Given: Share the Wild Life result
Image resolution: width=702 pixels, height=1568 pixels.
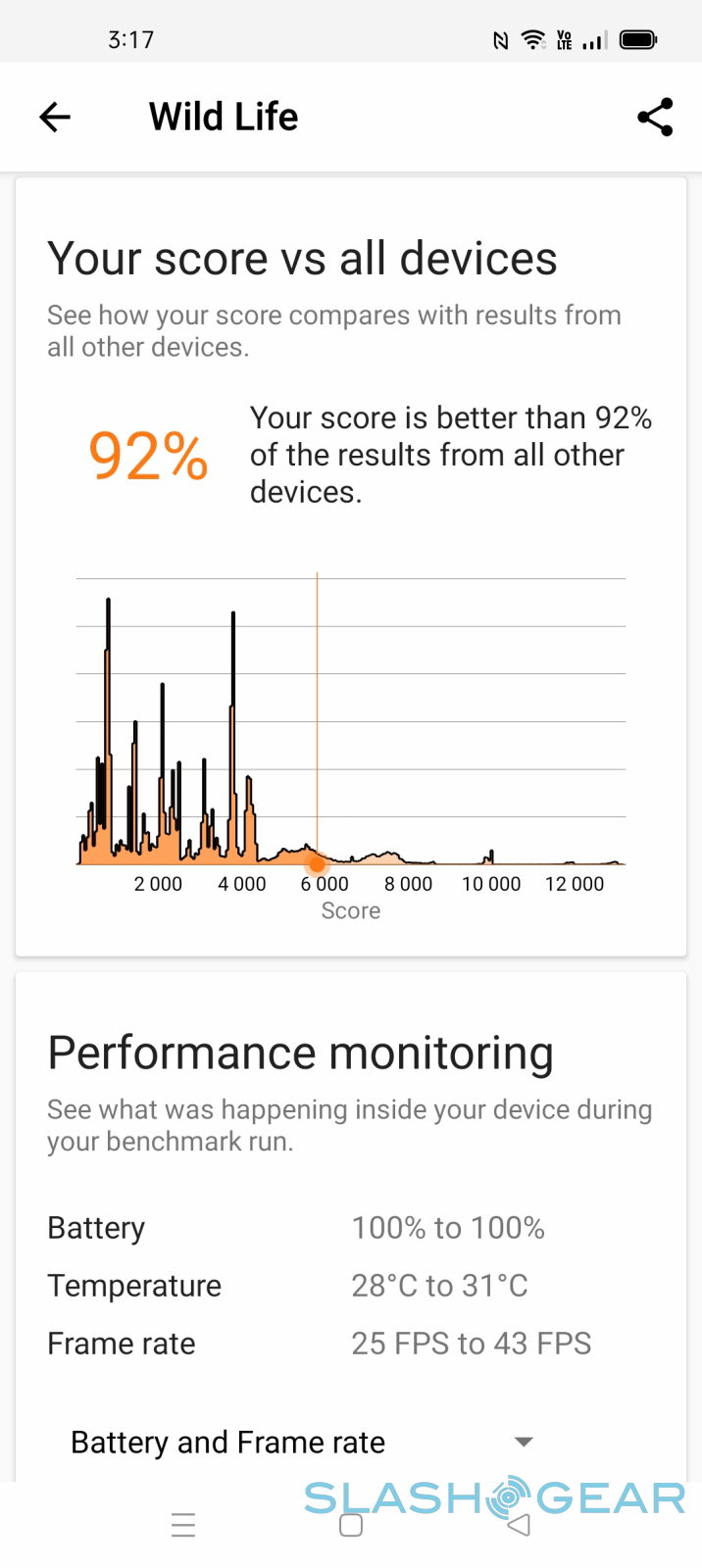Looking at the screenshot, I should [655, 118].
